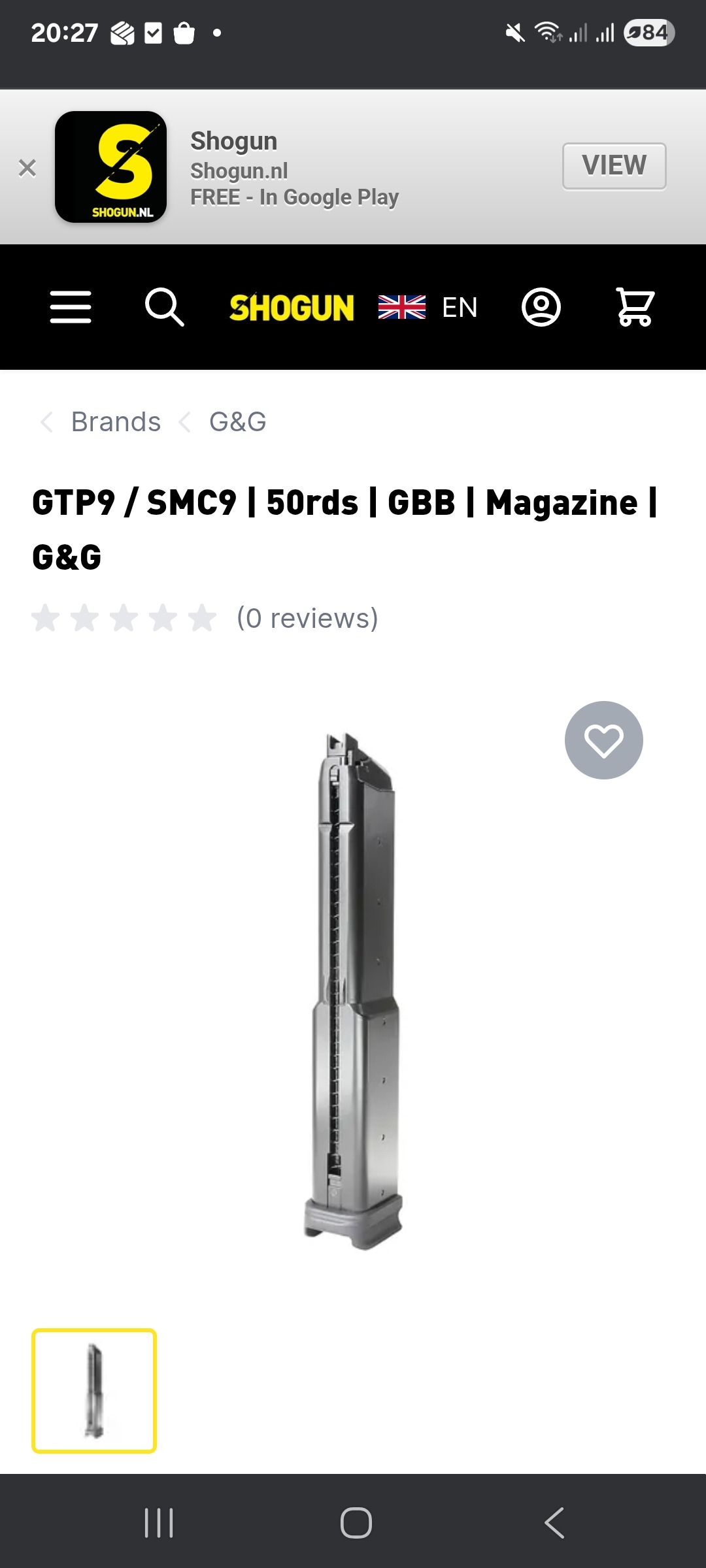The width and height of the screenshot is (706, 1568).
Task: Open the shopping cart
Action: tap(635, 307)
